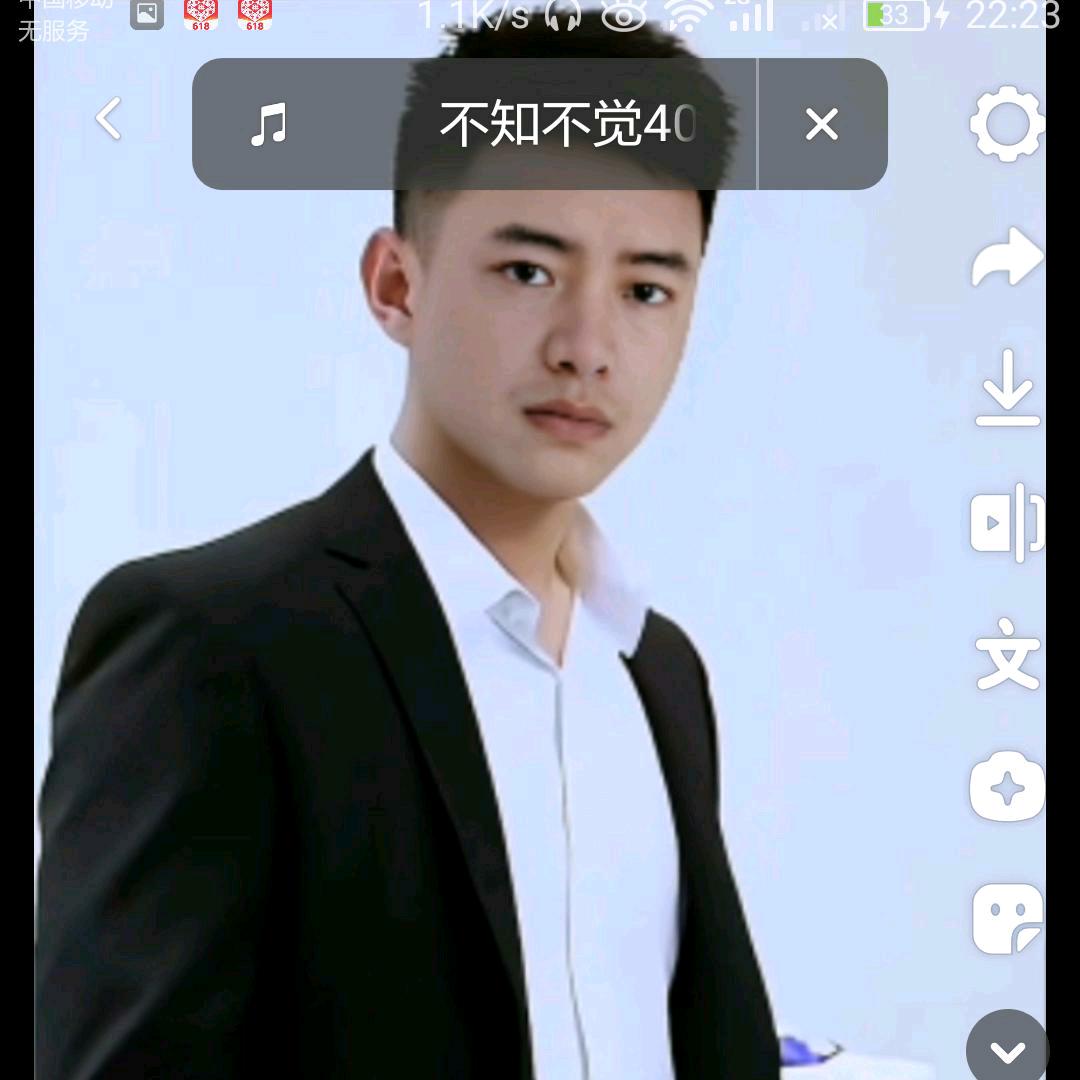The image size is (1080, 1080).
Task: Remove the selected music with X
Action: click(x=822, y=124)
